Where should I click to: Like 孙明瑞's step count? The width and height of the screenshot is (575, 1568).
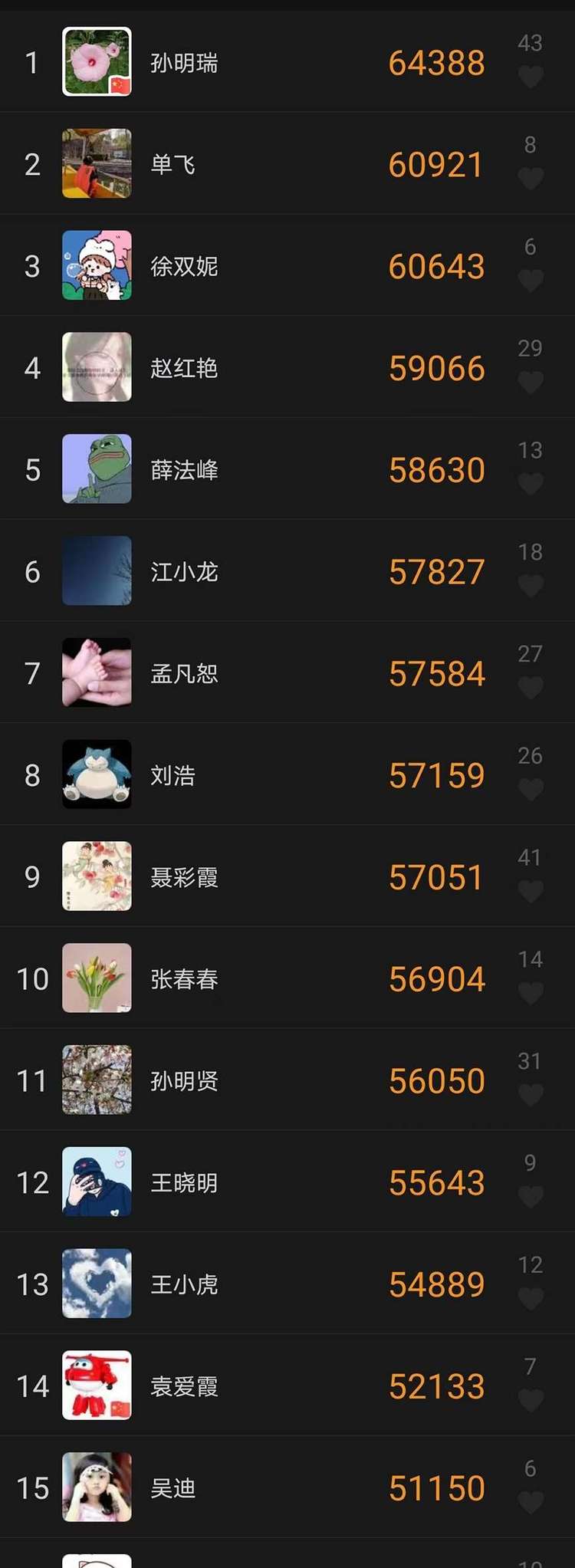pyautogui.click(x=530, y=77)
